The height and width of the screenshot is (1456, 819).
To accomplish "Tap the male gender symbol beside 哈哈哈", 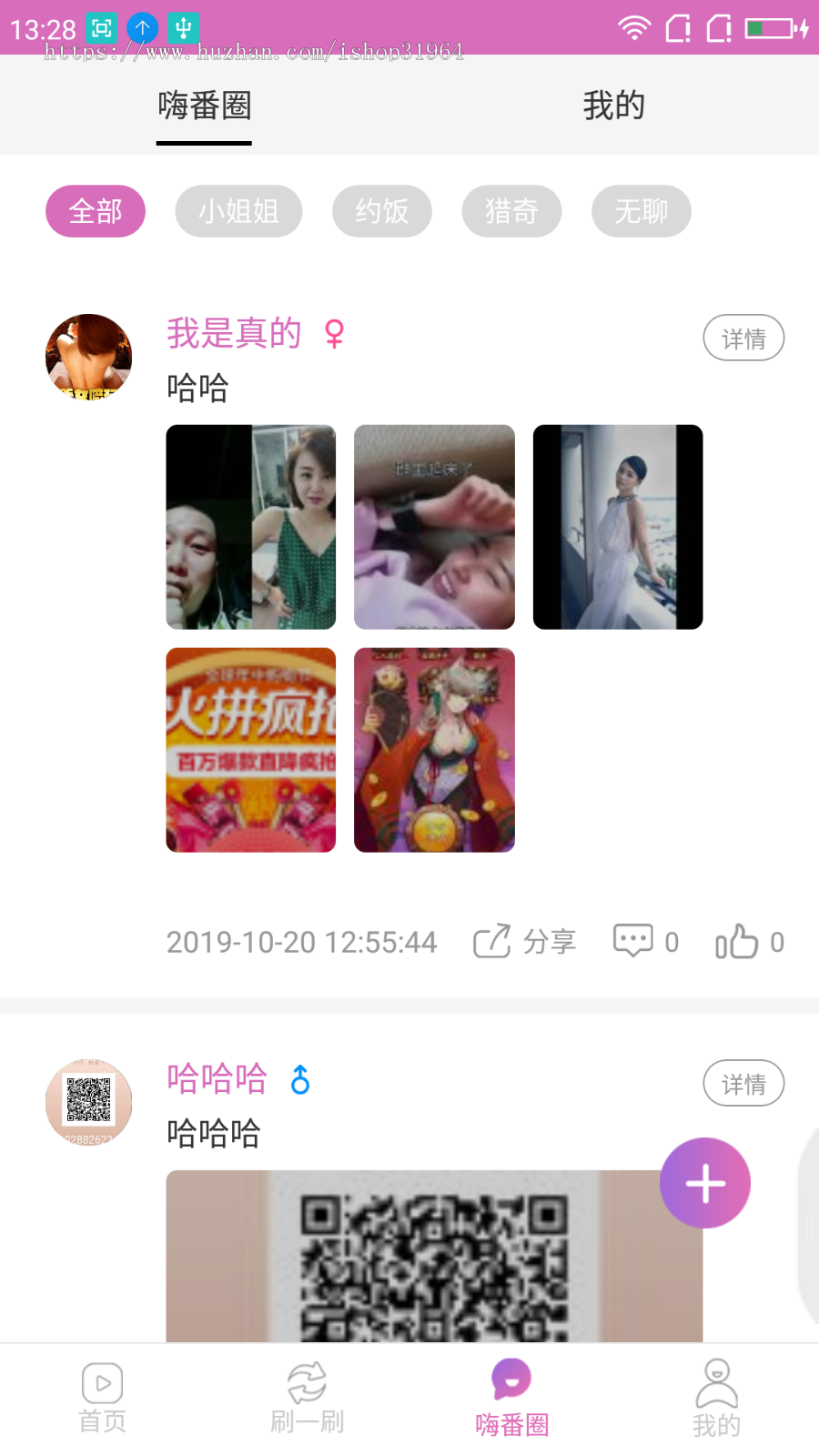I will [300, 1079].
